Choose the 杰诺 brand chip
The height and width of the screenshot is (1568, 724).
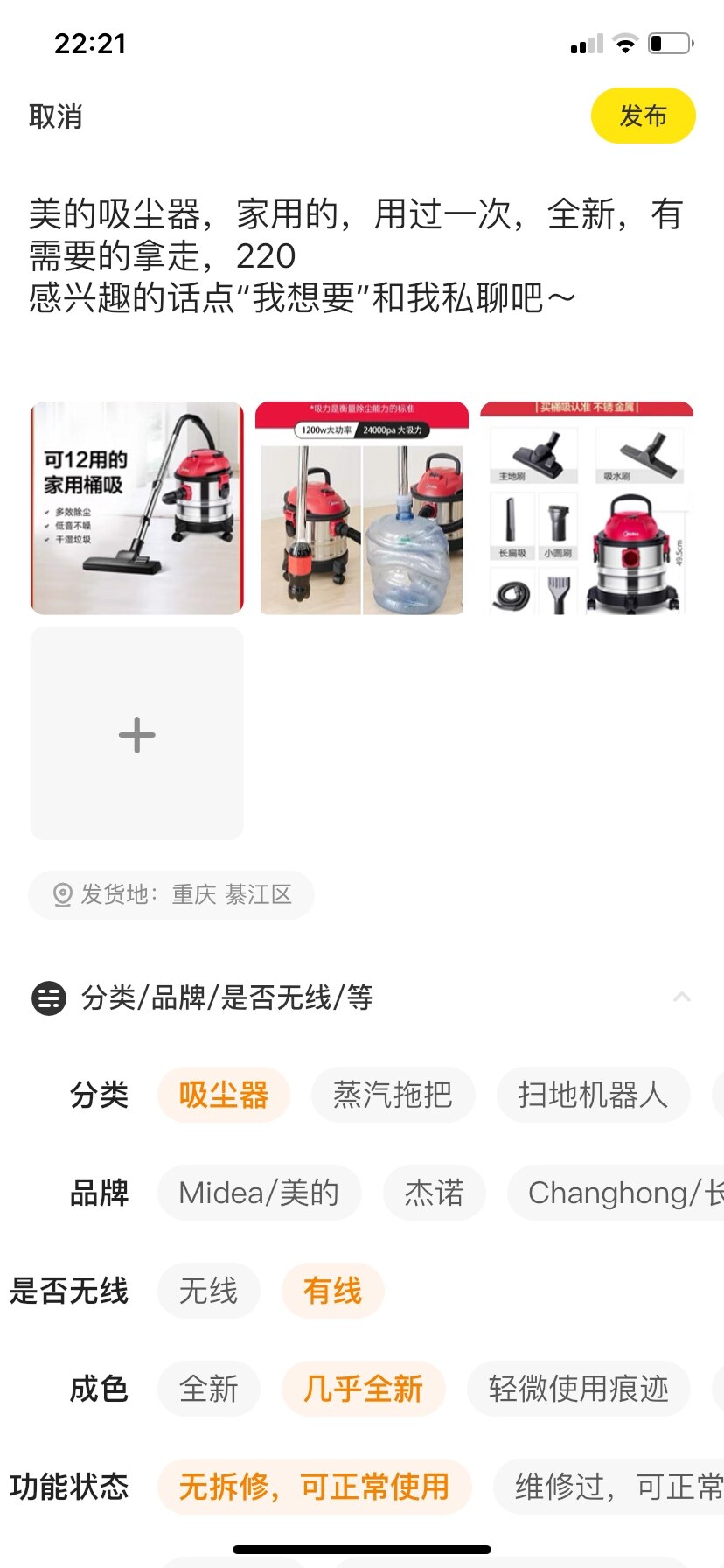pos(434,1193)
